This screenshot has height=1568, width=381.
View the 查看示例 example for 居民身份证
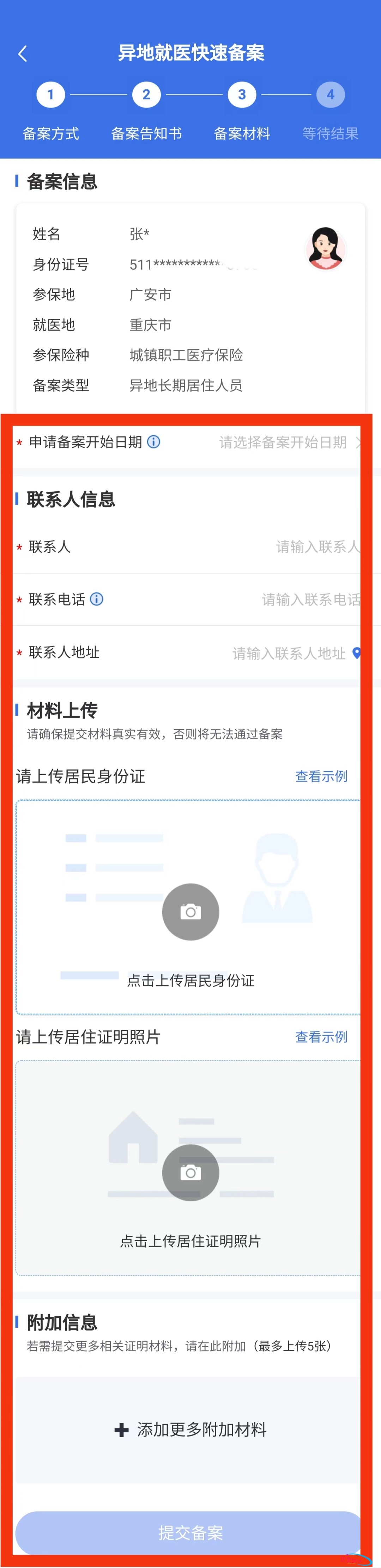[321, 776]
